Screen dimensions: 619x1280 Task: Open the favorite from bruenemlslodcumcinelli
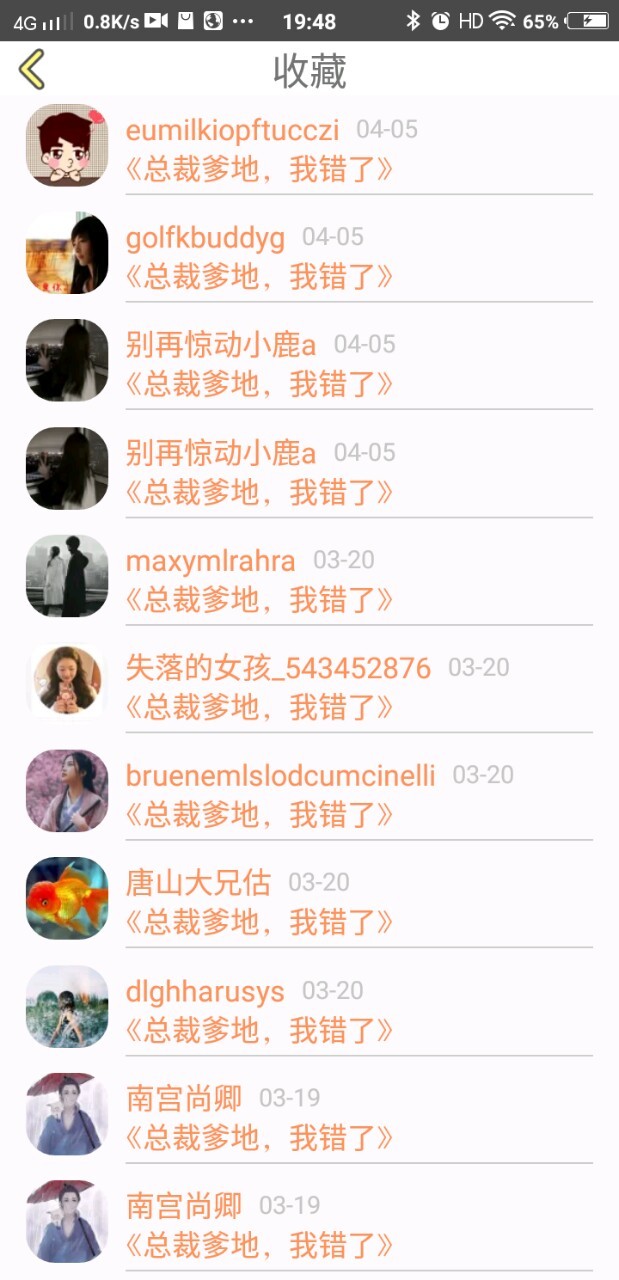point(309,793)
